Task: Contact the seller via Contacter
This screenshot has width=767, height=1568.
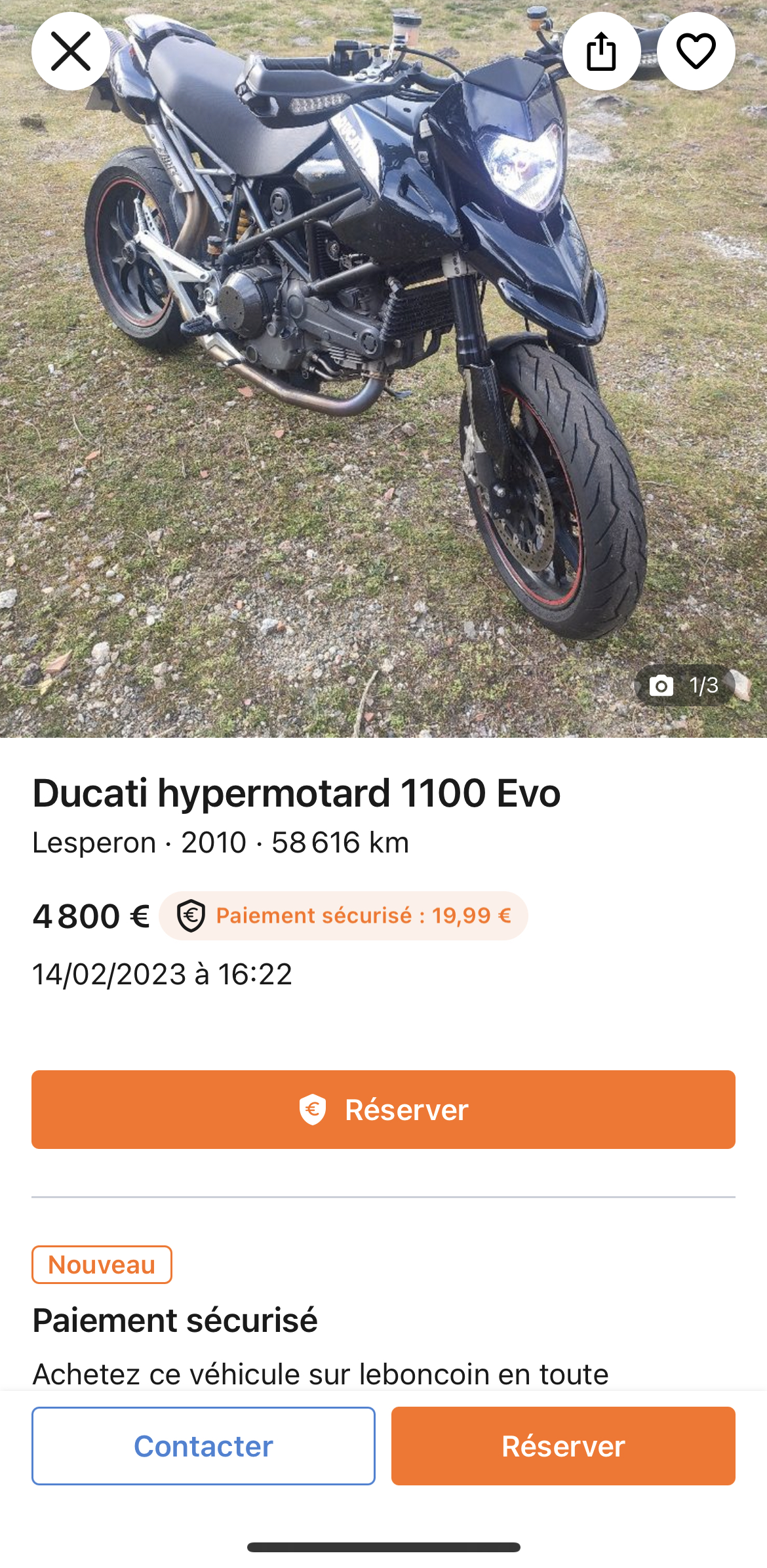Action: (x=203, y=1446)
